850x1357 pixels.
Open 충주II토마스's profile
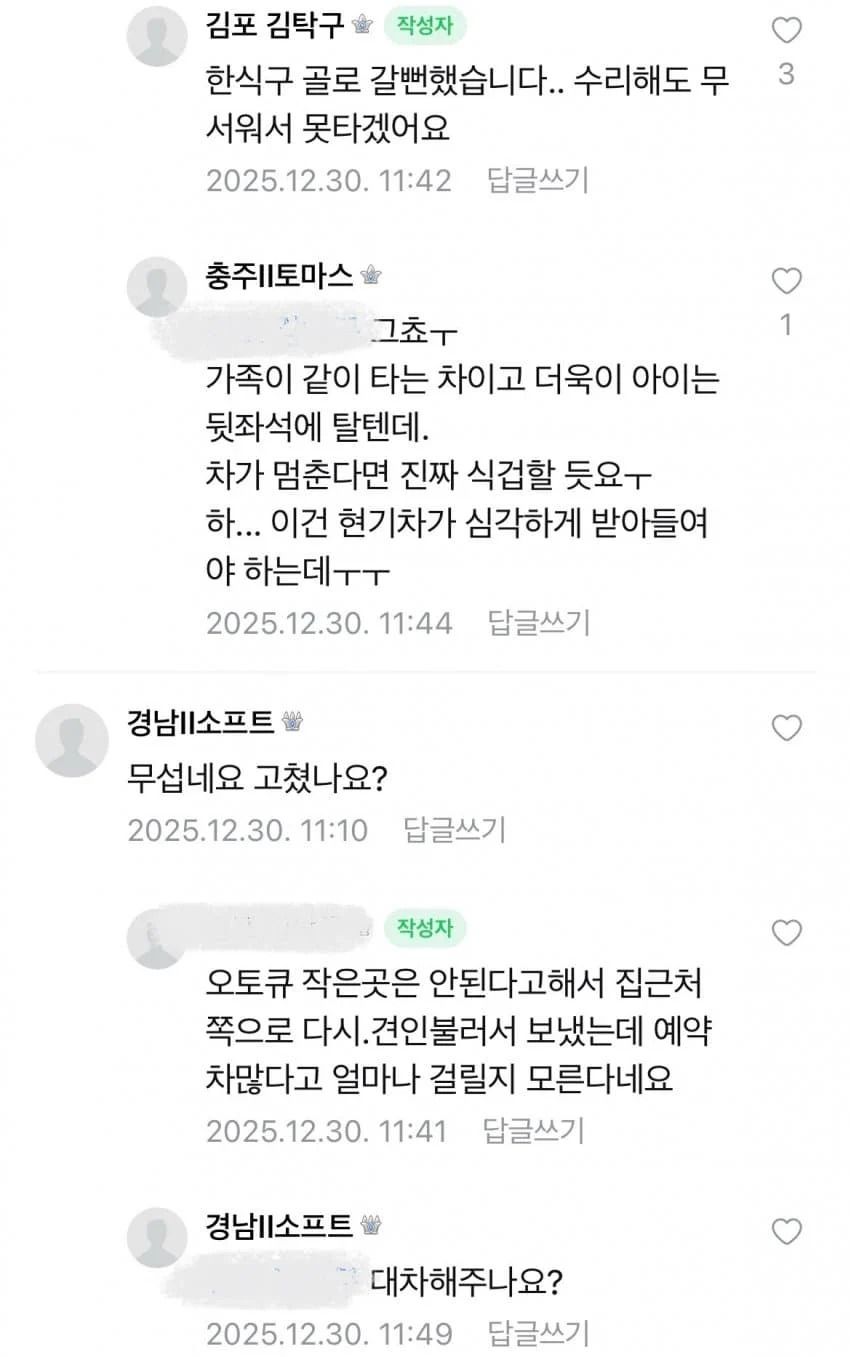[278, 275]
